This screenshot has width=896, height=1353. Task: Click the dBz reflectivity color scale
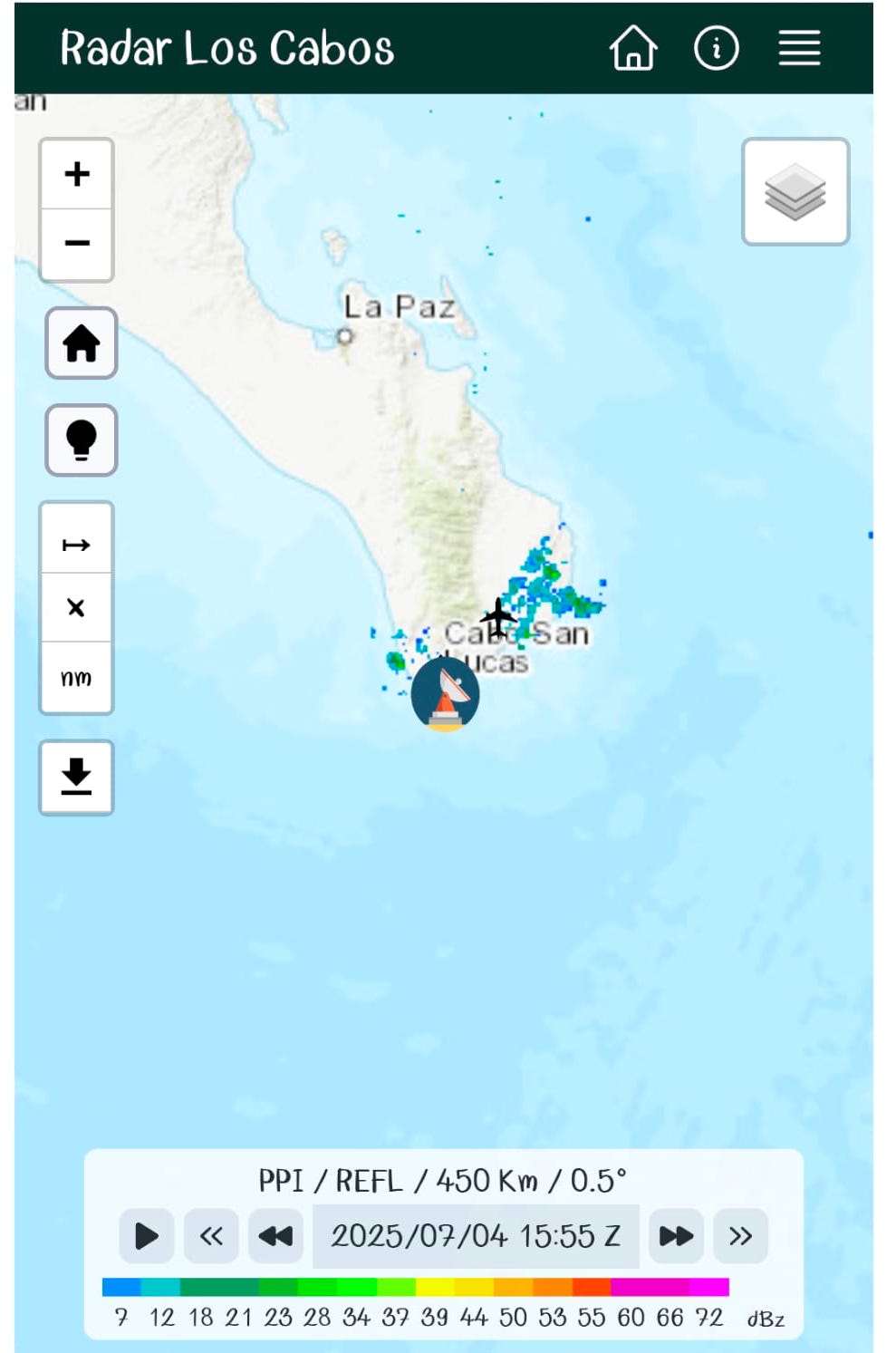[417, 1285]
